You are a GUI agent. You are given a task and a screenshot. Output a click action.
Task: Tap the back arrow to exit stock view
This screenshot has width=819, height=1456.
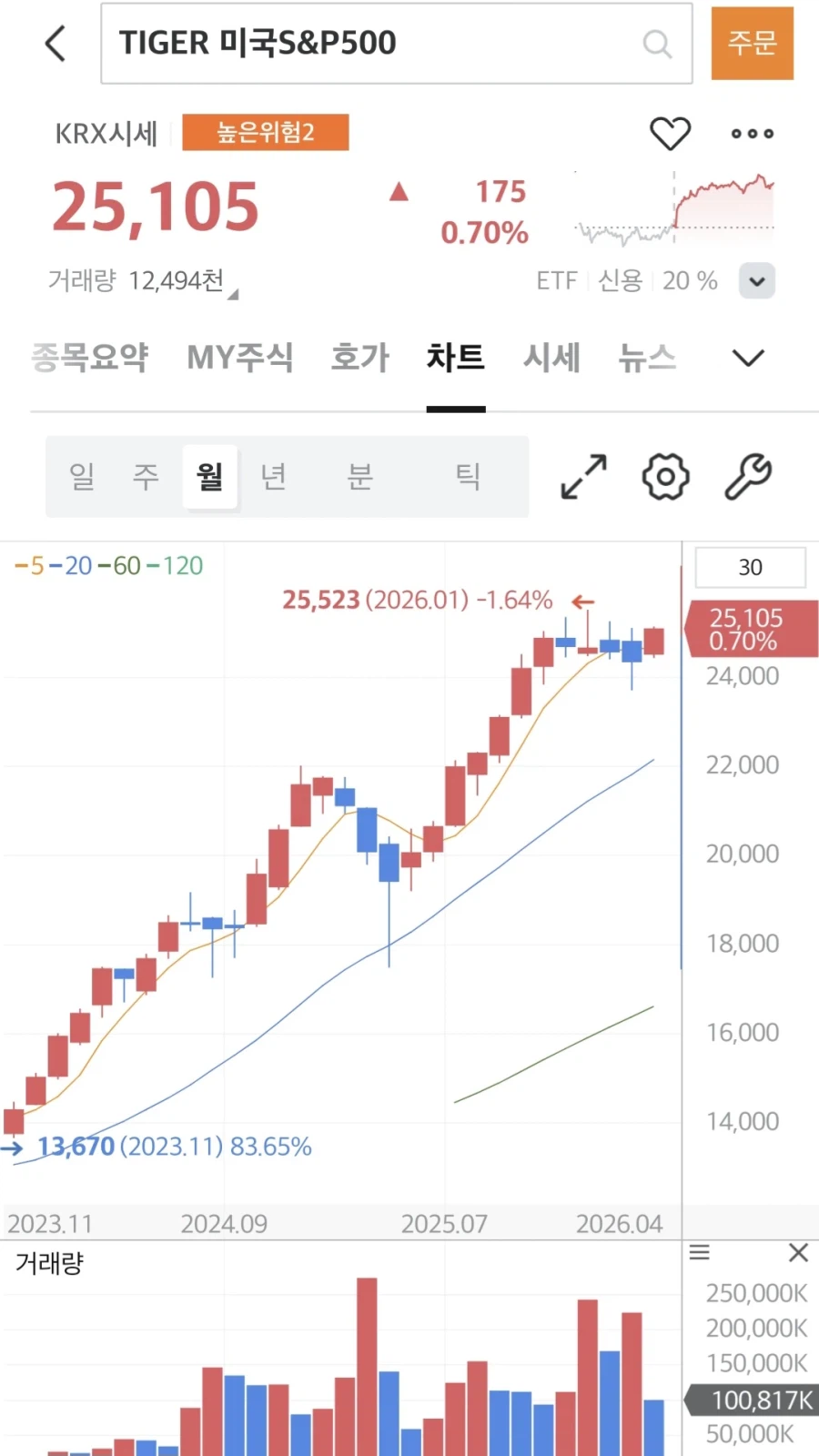pos(53,43)
